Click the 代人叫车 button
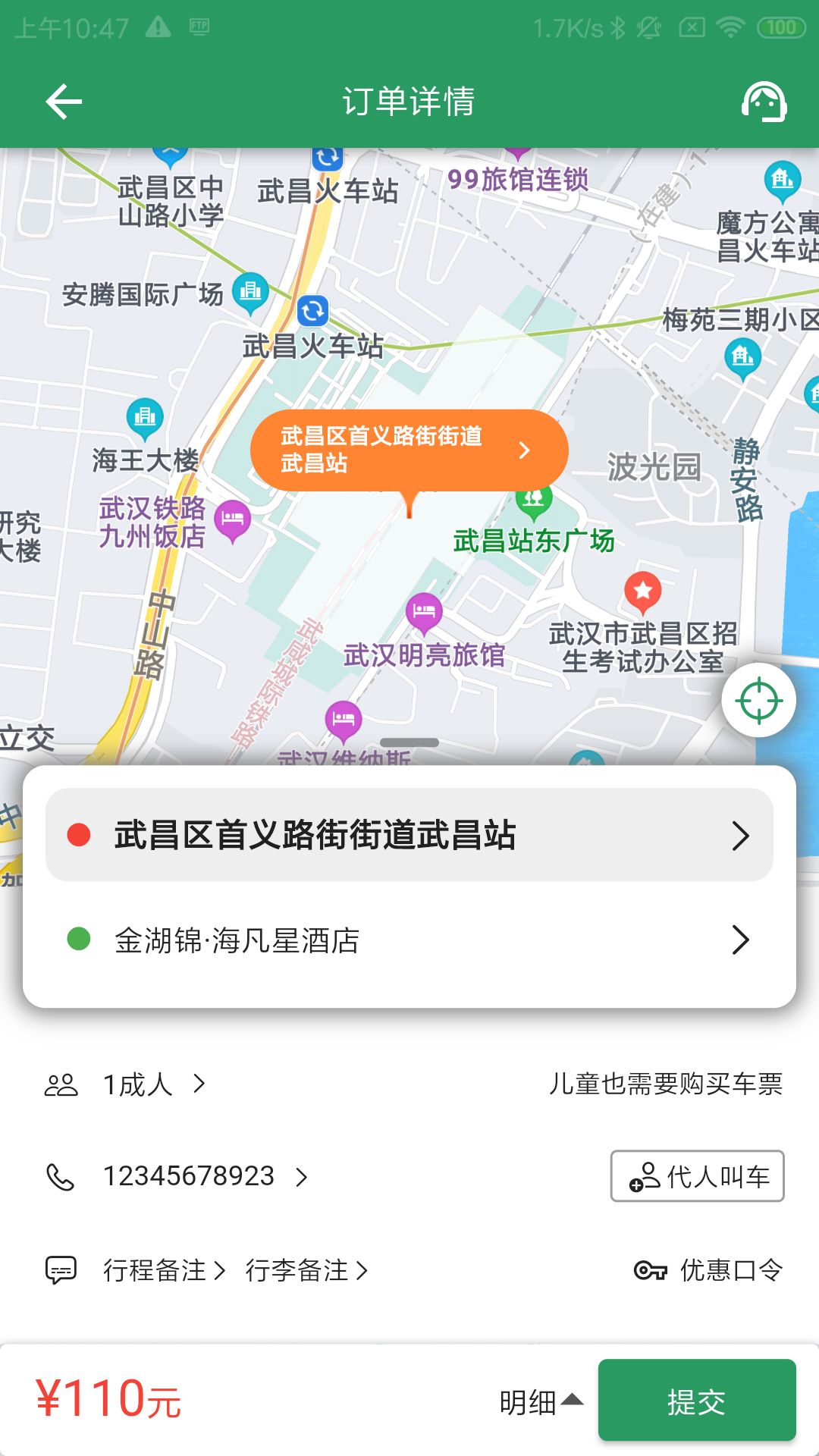The image size is (819, 1456). [x=695, y=1176]
